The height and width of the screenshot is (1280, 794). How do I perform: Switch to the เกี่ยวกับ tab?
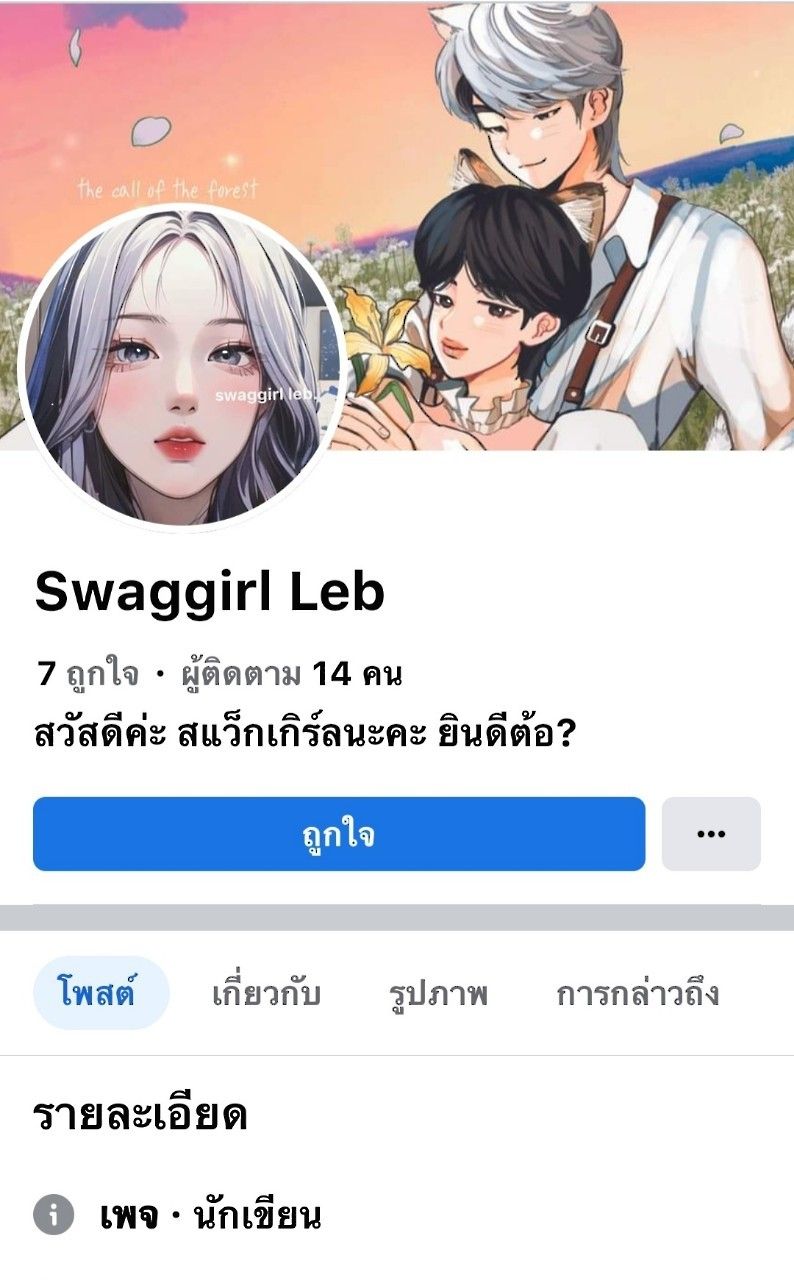[267, 993]
